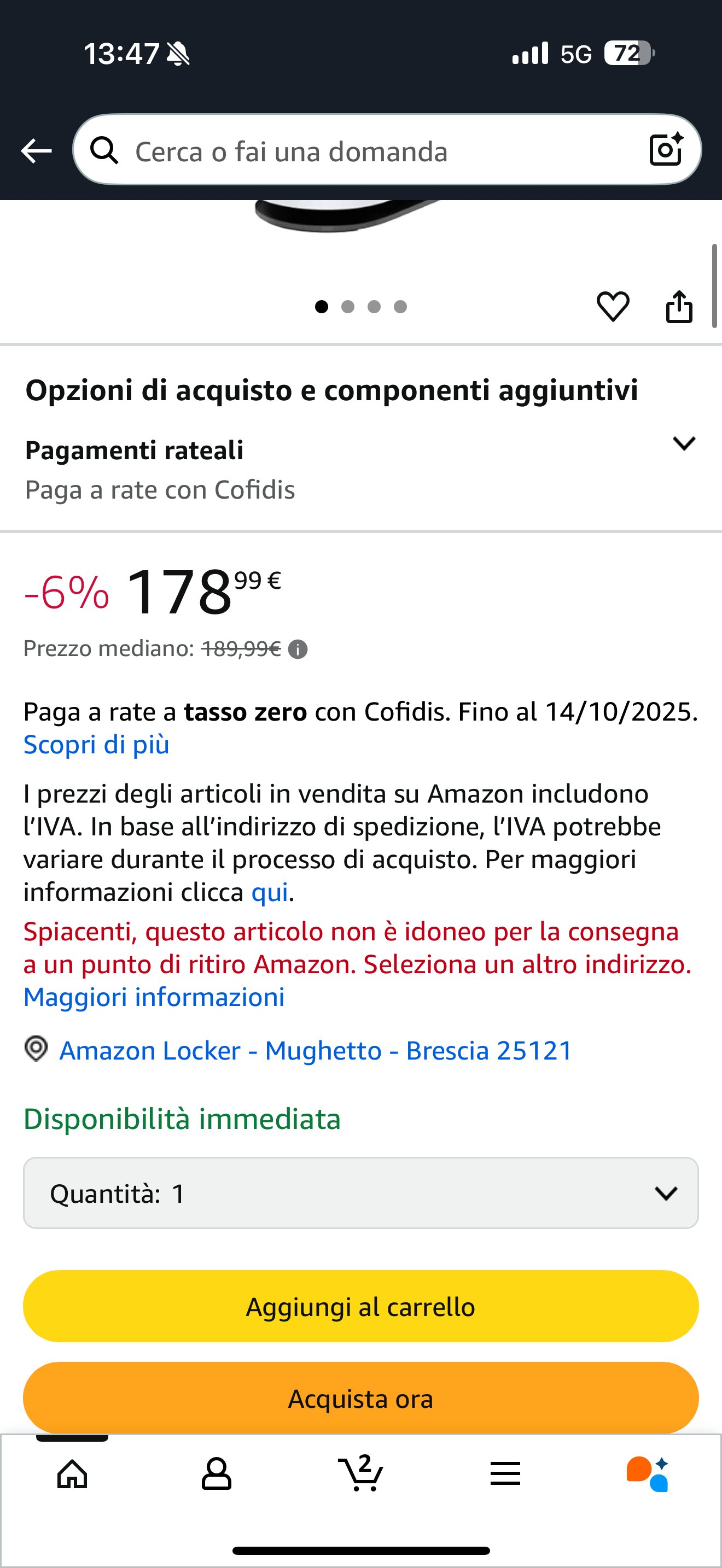The width and height of the screenshot is (722, 1568).
Task: Open the hamburger menu tab
Action: click(505, 1475)
